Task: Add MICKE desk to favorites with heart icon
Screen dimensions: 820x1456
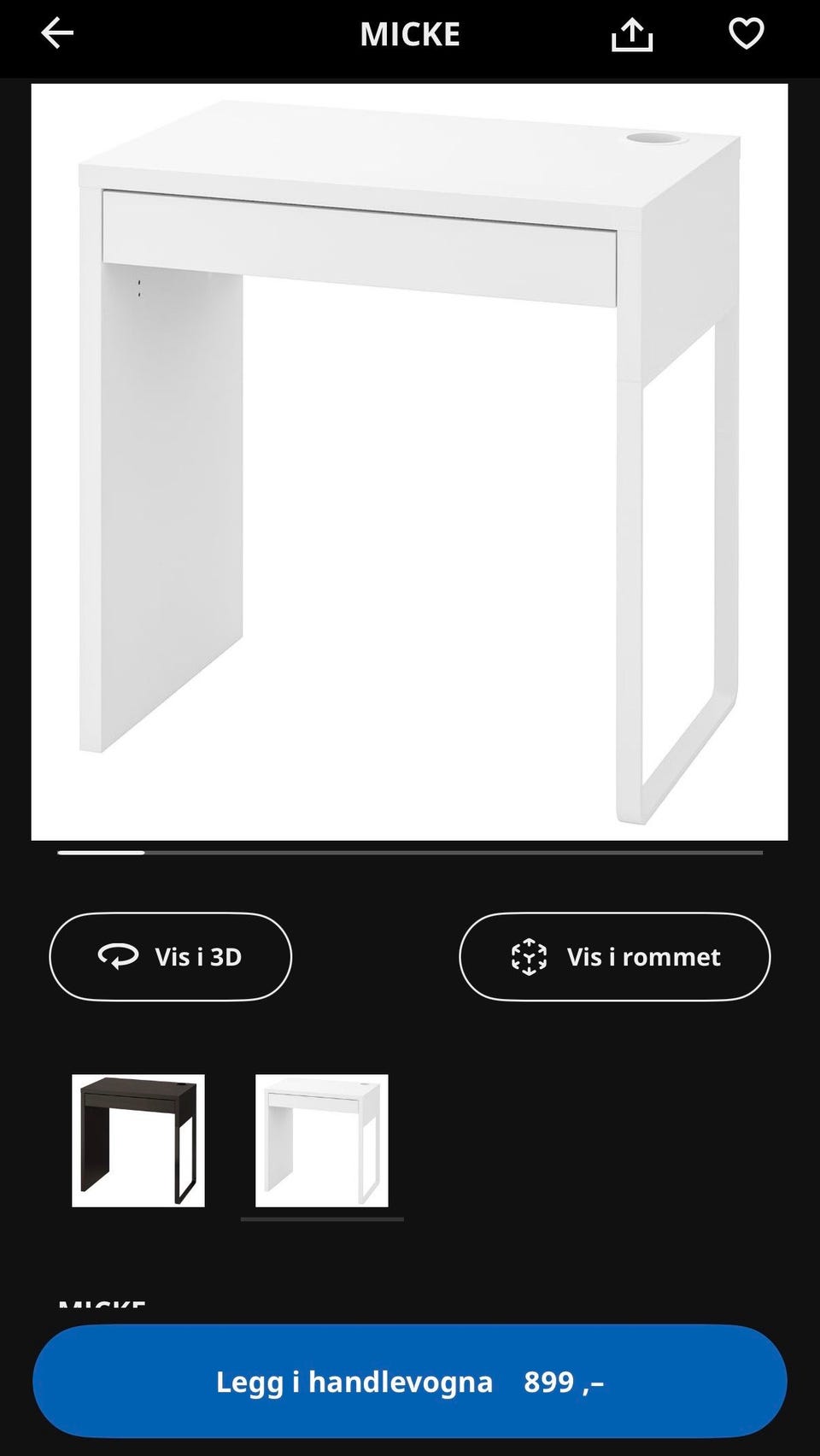Action: 746,34
